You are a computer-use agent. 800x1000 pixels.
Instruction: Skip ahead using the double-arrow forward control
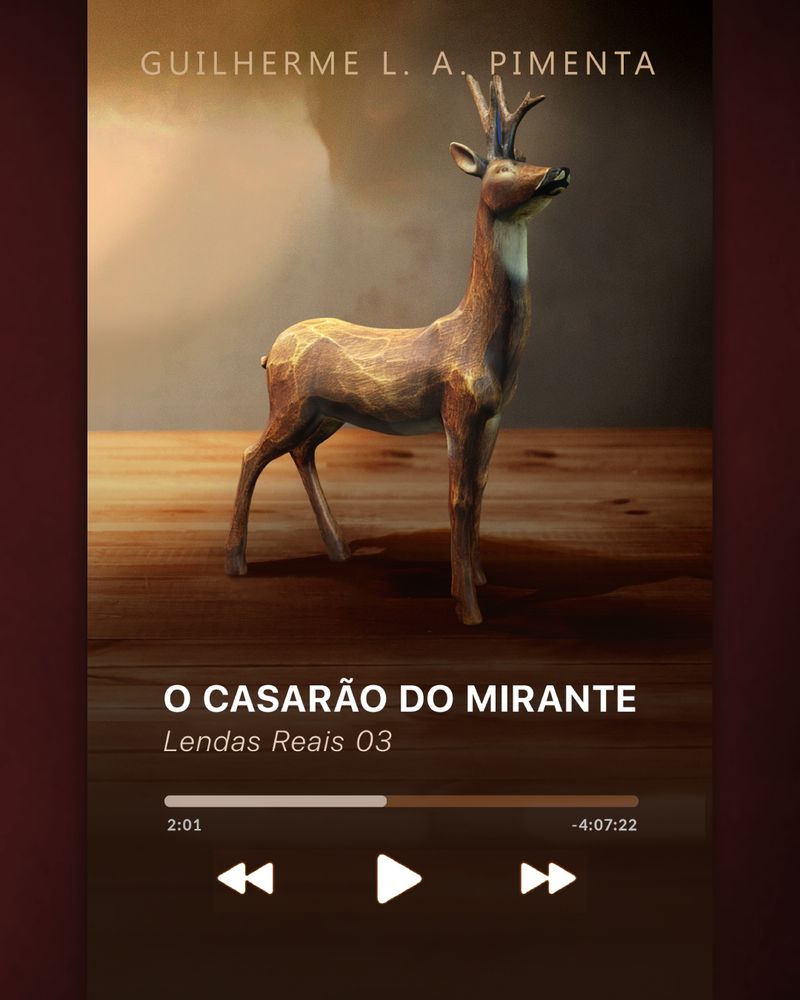(x=548, y=875)
